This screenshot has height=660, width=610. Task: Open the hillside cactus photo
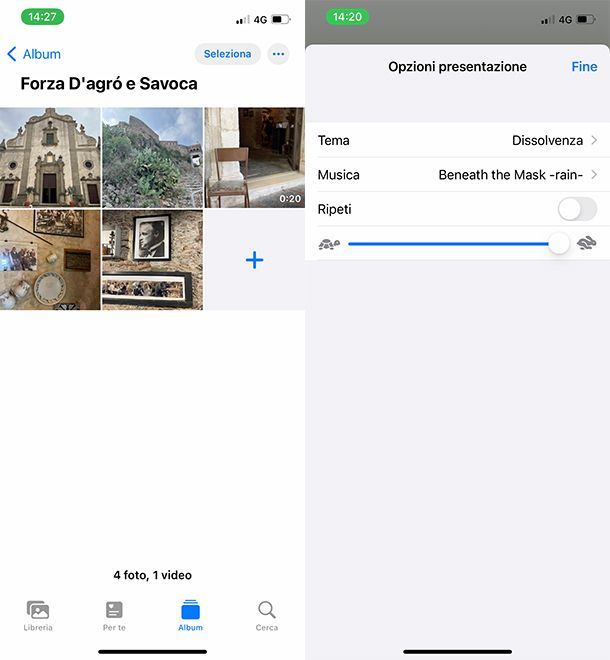pos(152,157)
